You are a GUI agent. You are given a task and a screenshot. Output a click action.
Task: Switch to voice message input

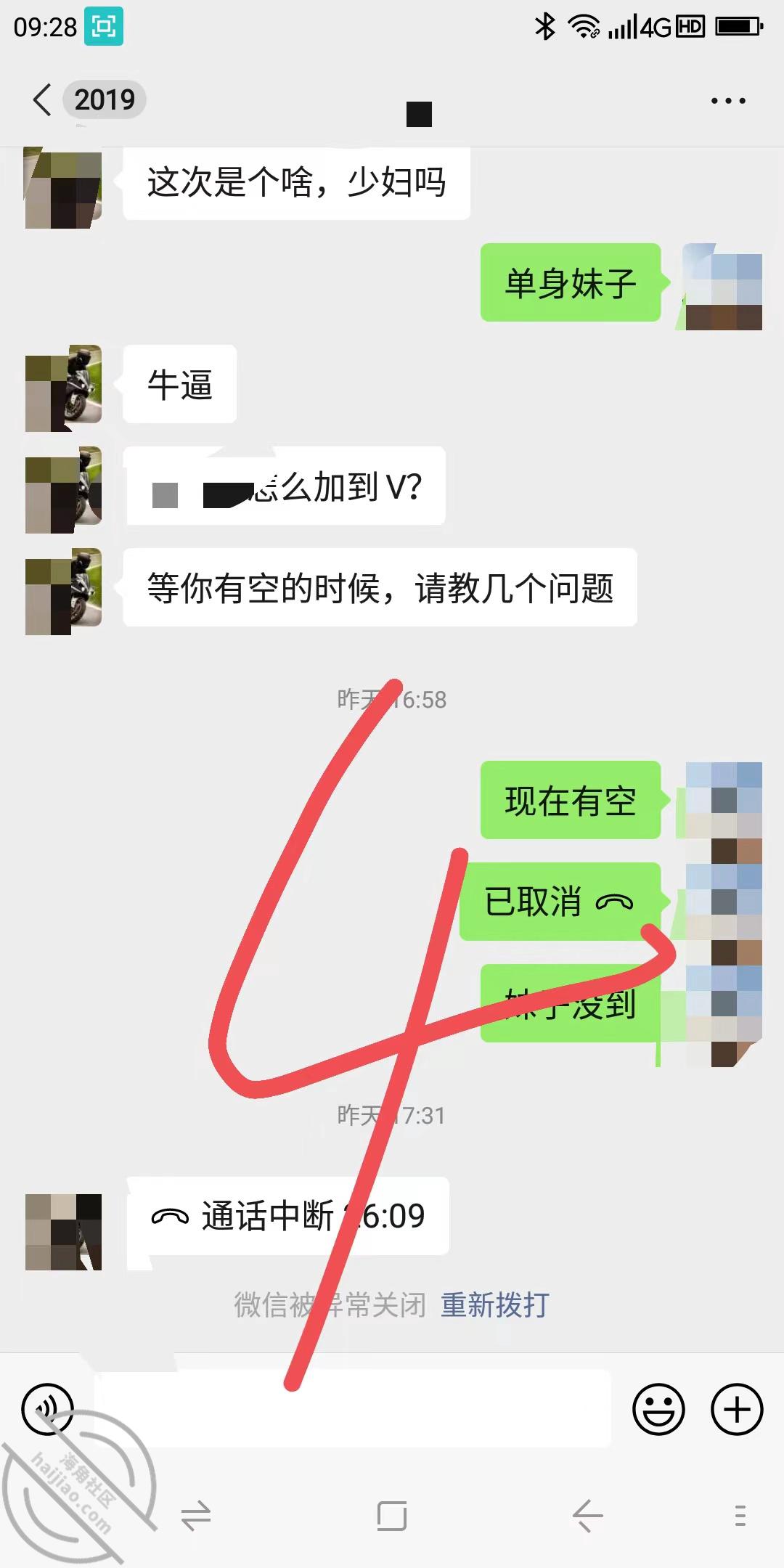tap(48, 1409)
